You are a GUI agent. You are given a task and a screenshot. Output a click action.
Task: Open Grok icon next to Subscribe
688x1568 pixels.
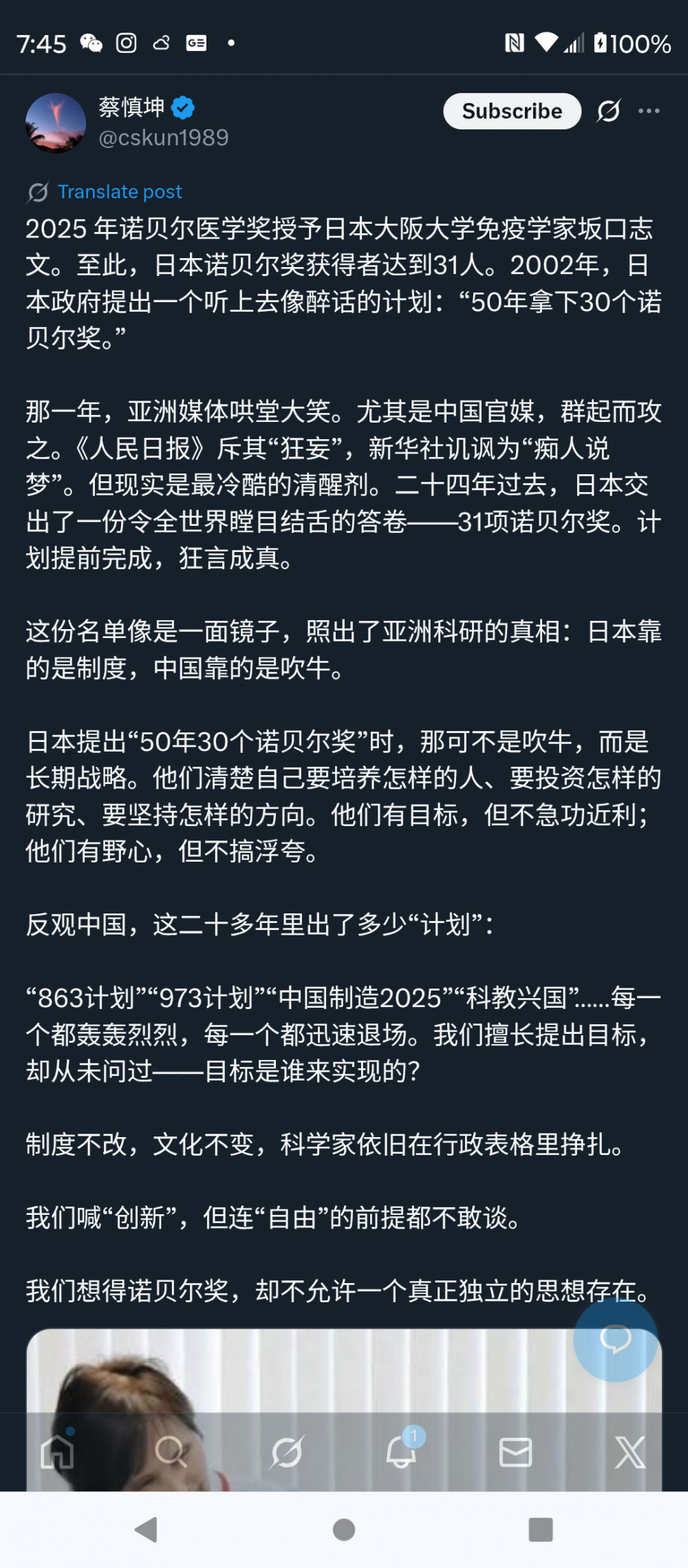tap(609, 111)
